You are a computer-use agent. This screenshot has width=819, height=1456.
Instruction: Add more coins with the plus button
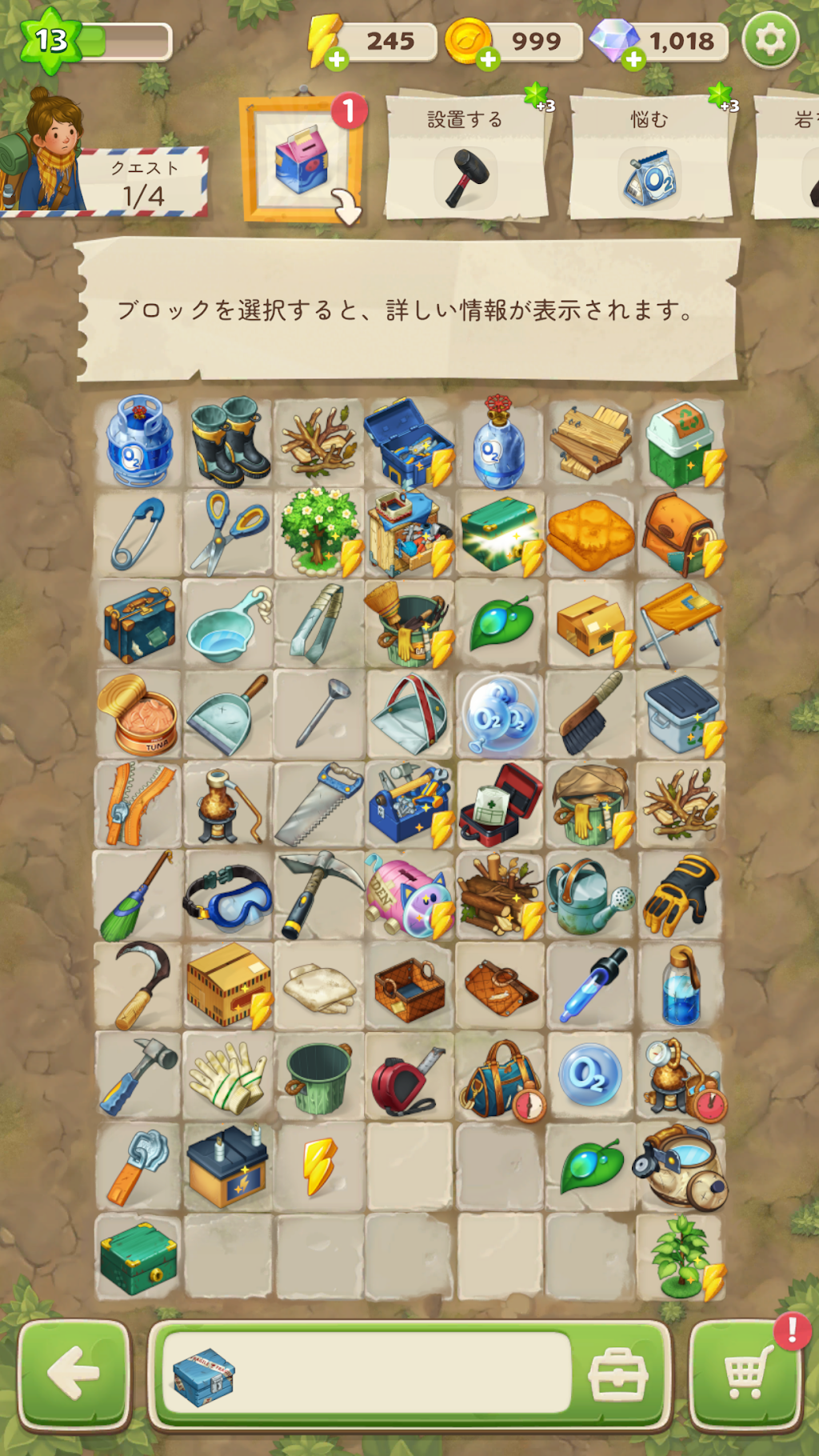[x=489, y=59]
